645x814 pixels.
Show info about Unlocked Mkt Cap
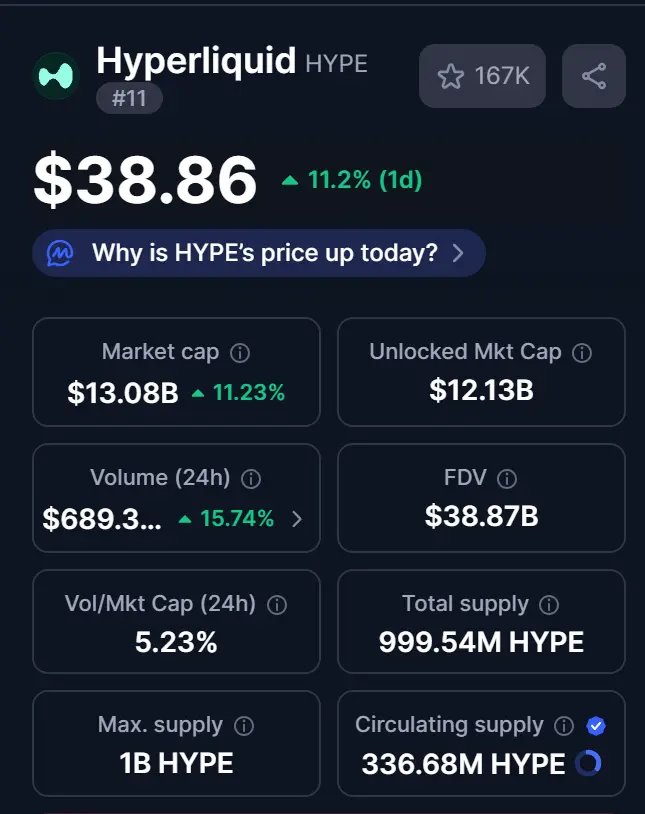point(582,353)
